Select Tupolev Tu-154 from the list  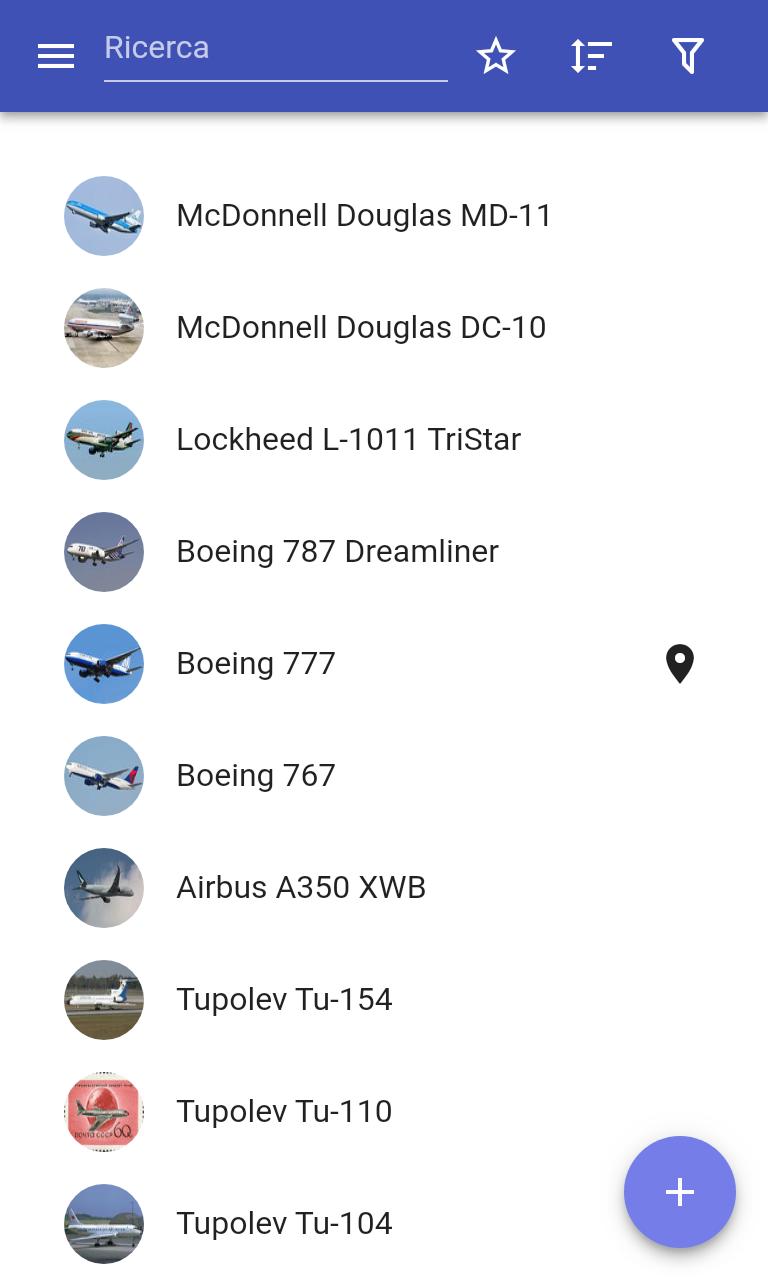coord(384,1000)
